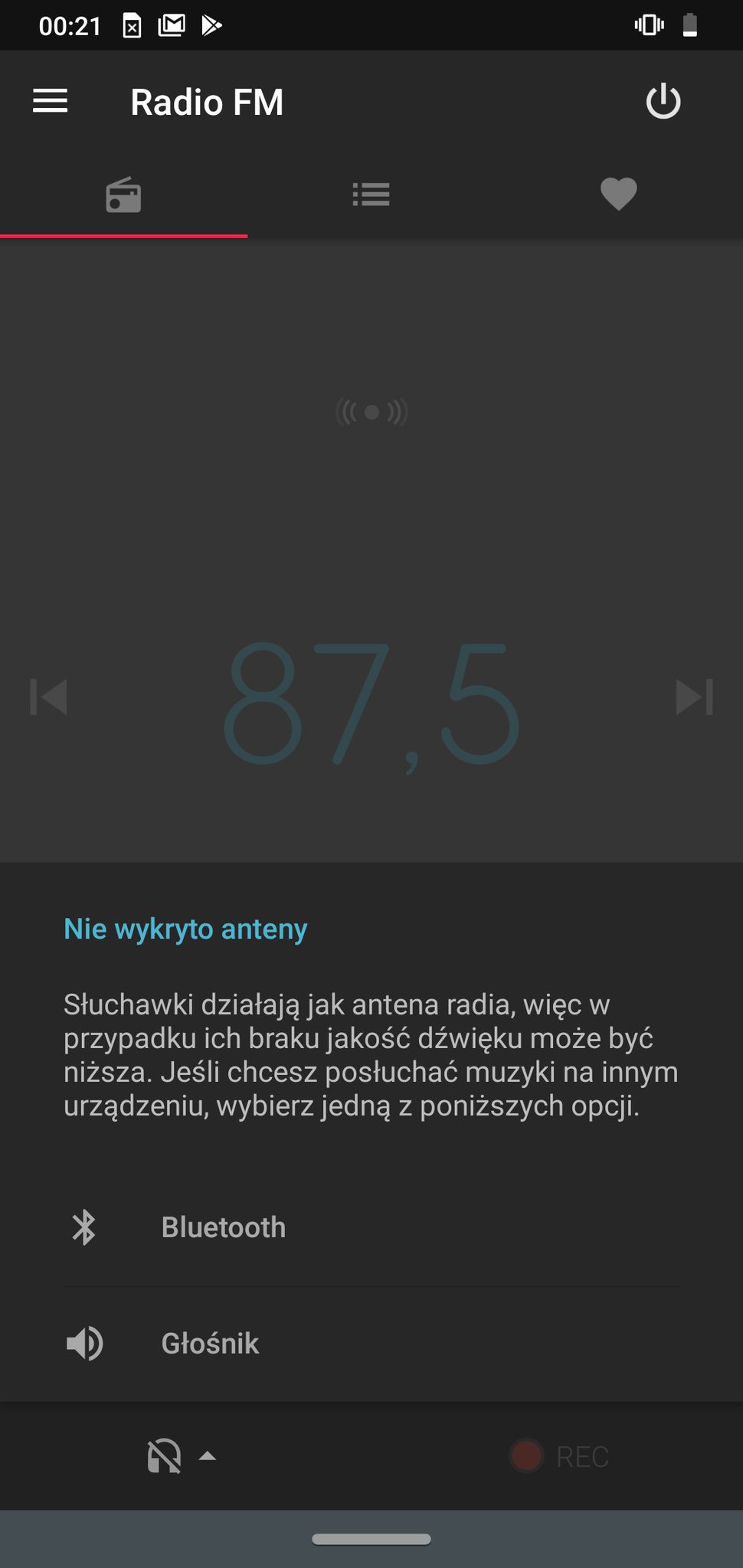Switch to the station list tab
This screenshot has height=1568, width=743.
tap(371, 194)
